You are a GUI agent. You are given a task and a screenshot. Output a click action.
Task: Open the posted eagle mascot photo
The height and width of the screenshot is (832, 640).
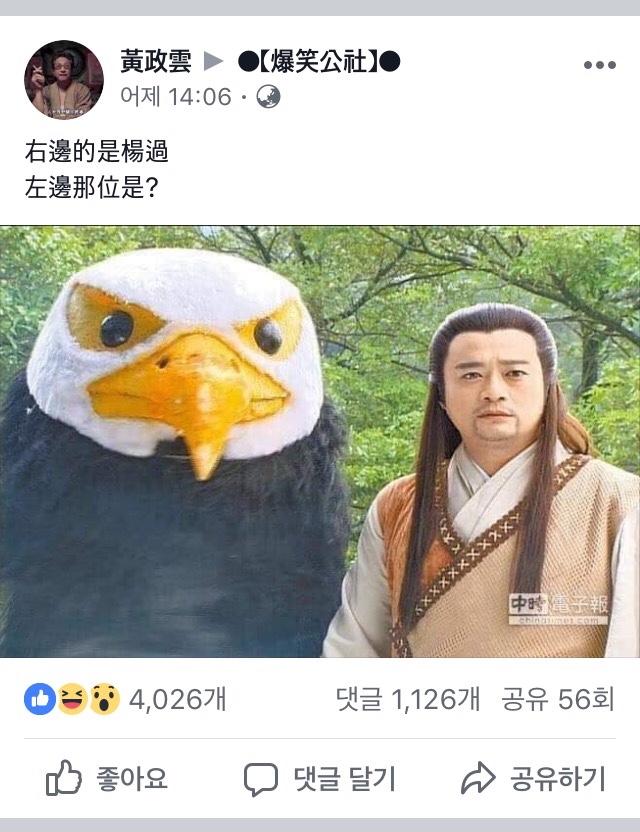point(320,442)
